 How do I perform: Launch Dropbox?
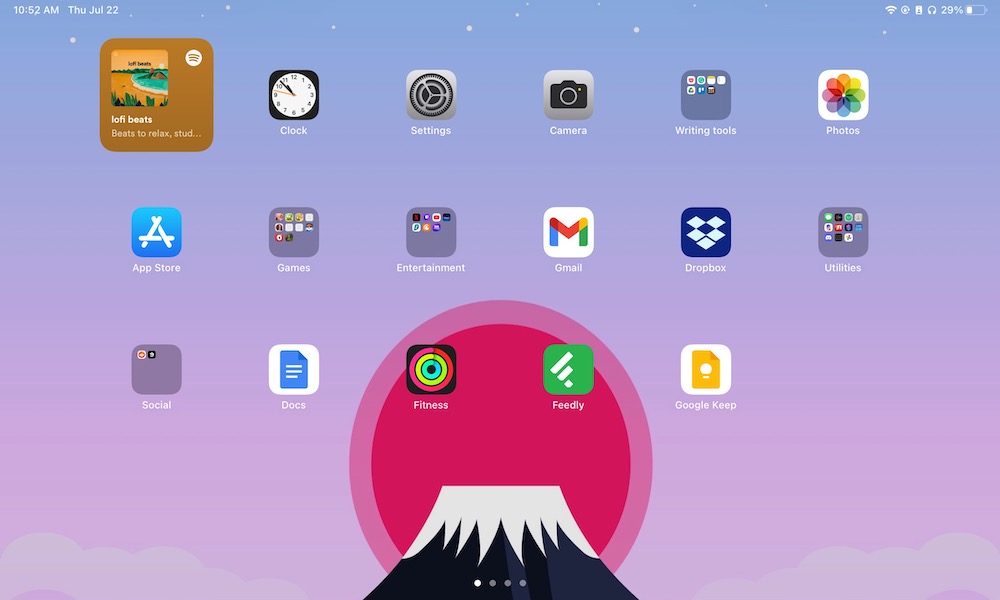pyautogui.click(x=706, y=232)
